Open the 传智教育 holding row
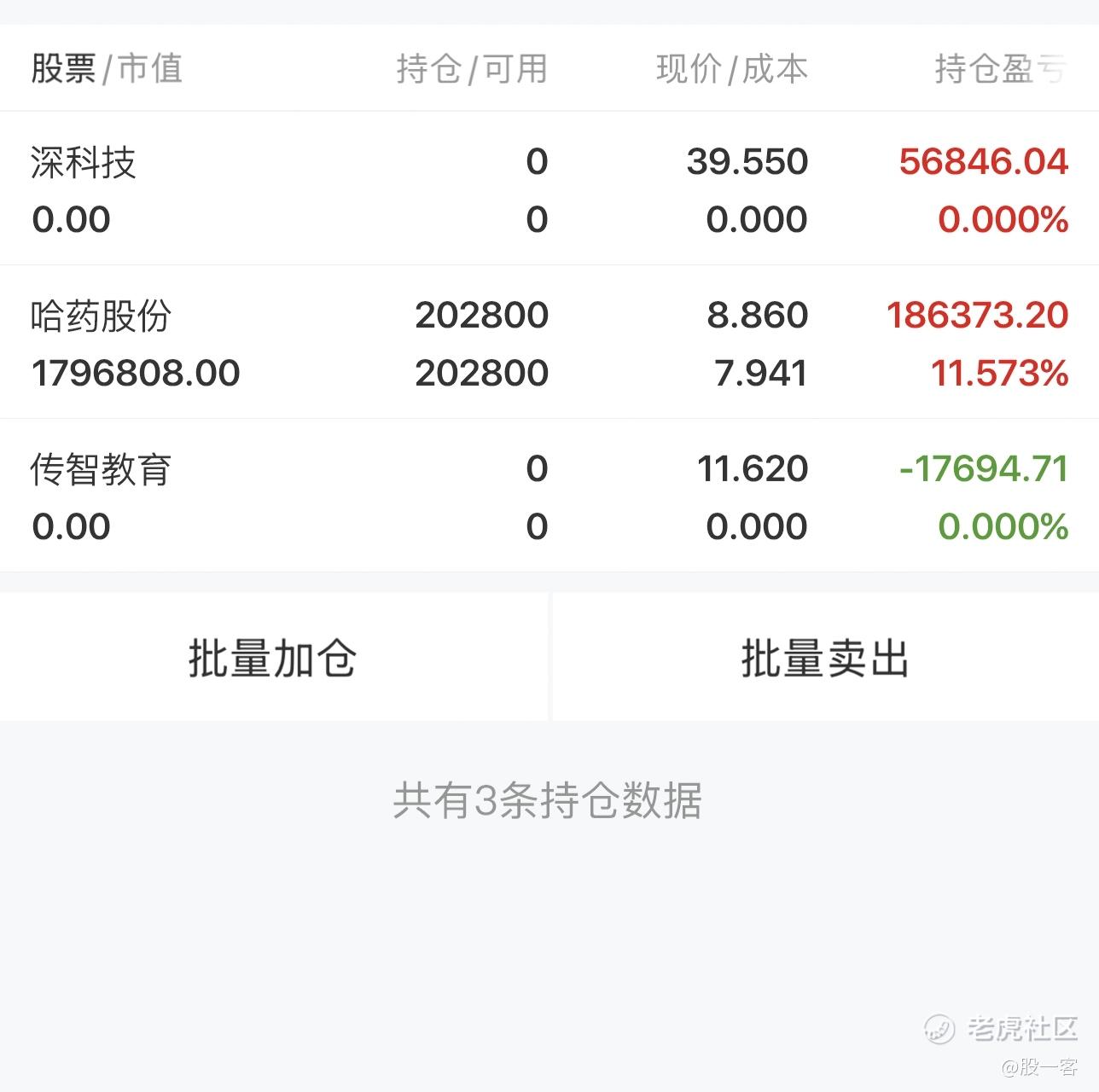The height and width of the screenshot is (1092, 1099). coord(549,496)
